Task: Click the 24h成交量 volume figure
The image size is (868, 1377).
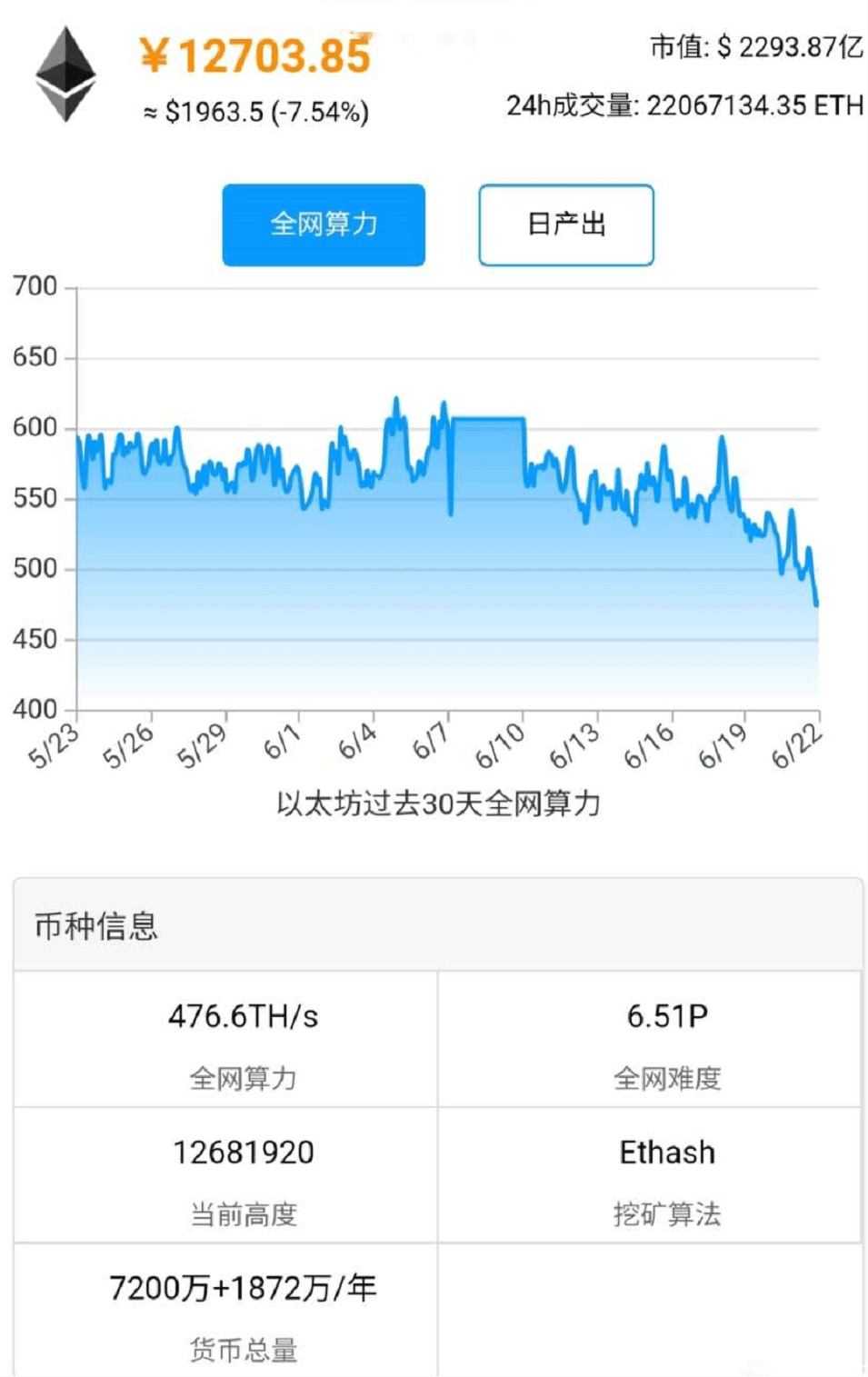Action: 682,103
